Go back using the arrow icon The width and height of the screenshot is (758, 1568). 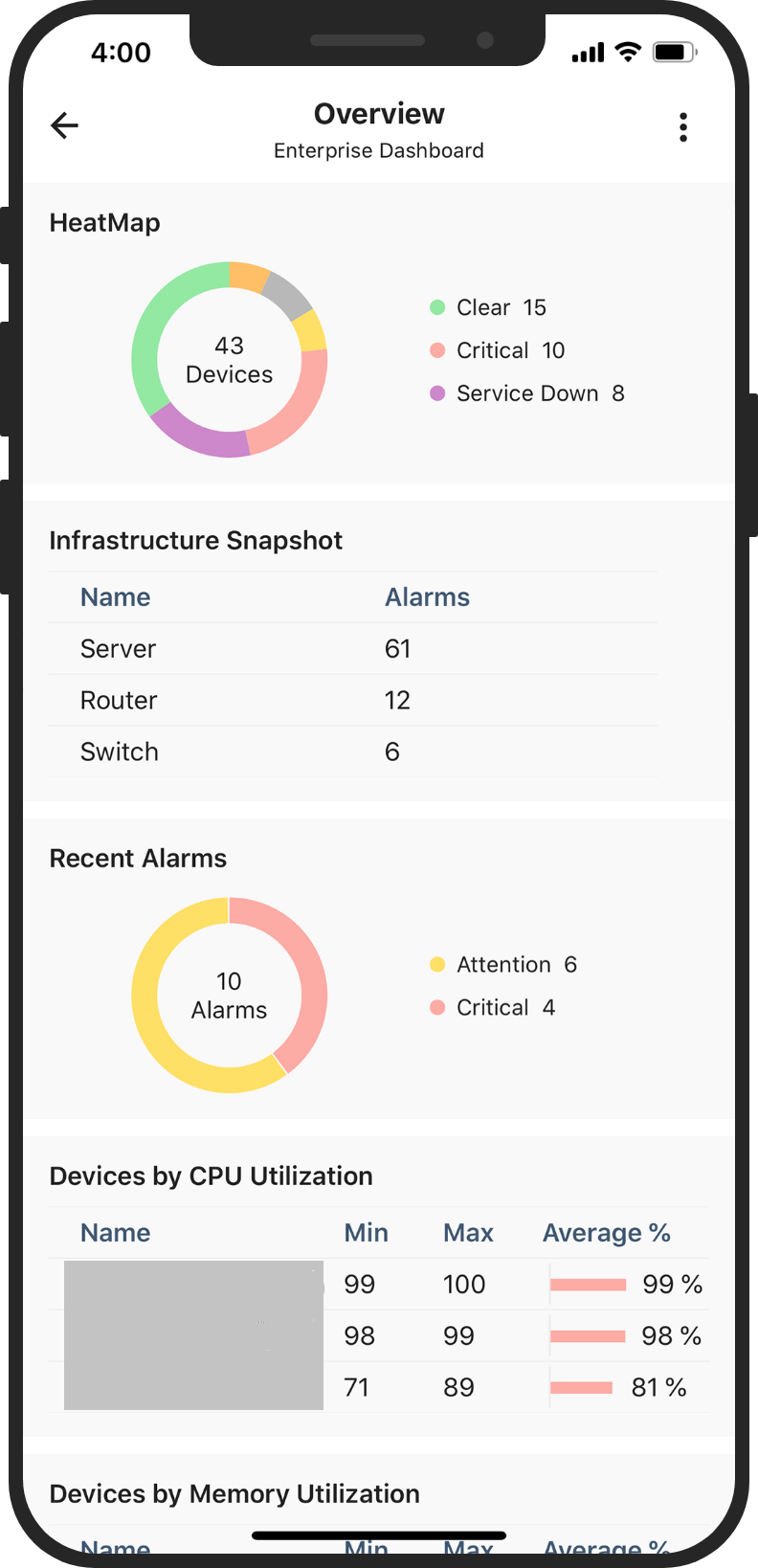[x=64, y=125]
